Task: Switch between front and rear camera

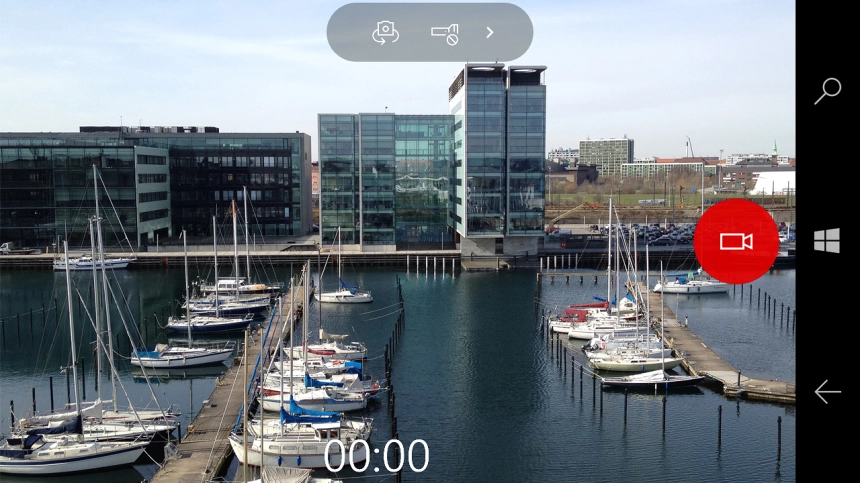Action: [x=385, y=32]
